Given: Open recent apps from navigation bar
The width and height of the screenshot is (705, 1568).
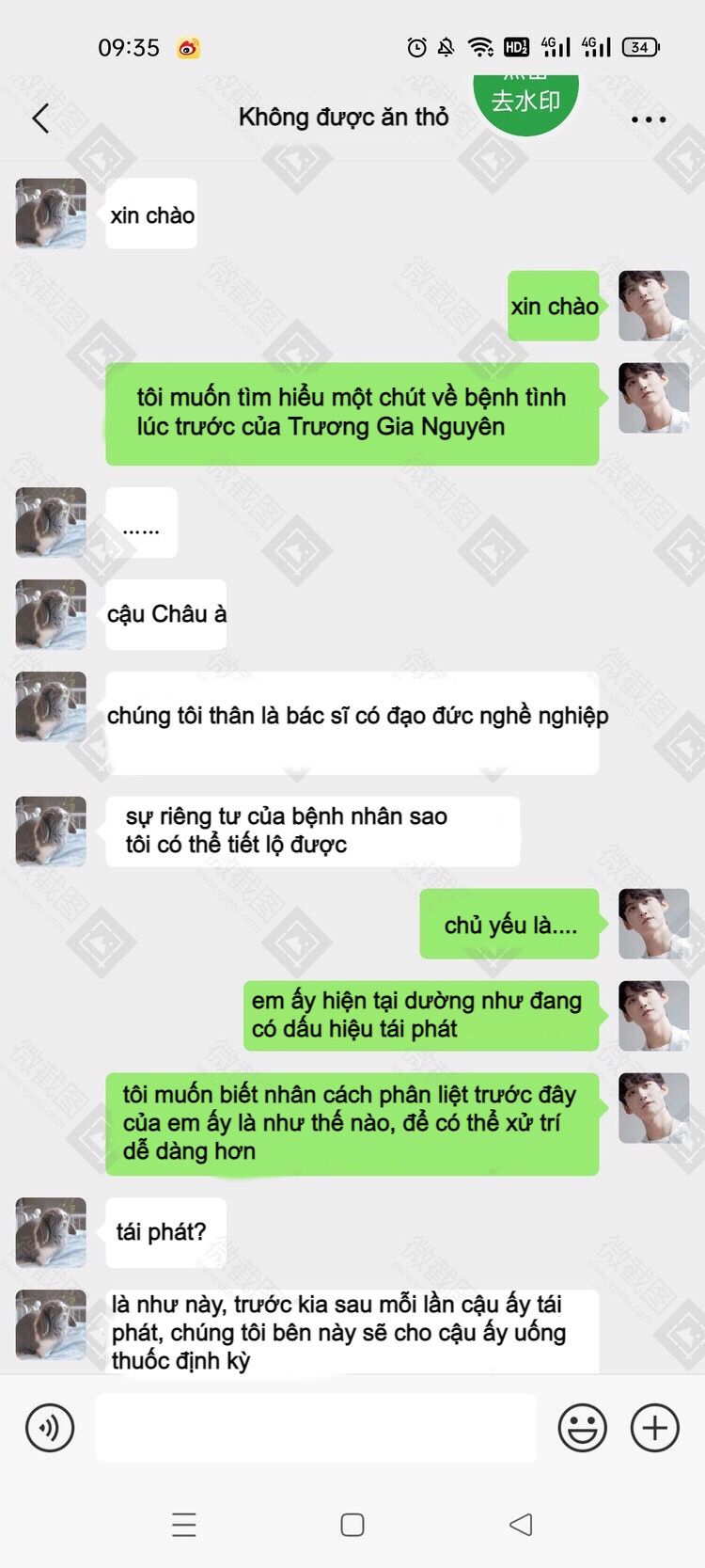Looking at the screenshot, I should (184, 1525).
